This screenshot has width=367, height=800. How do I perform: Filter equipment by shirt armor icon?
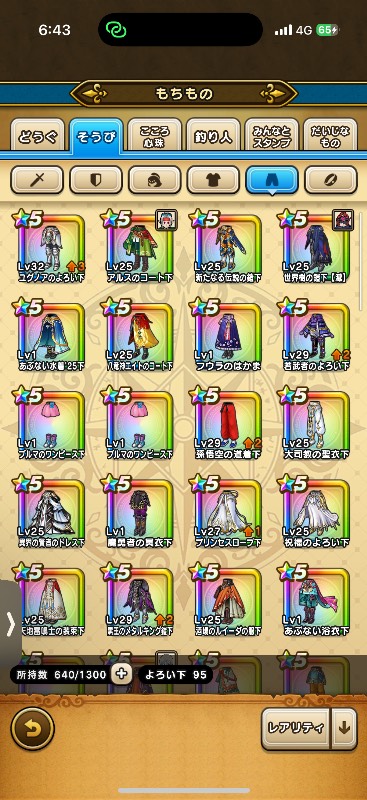coord(213,180)
